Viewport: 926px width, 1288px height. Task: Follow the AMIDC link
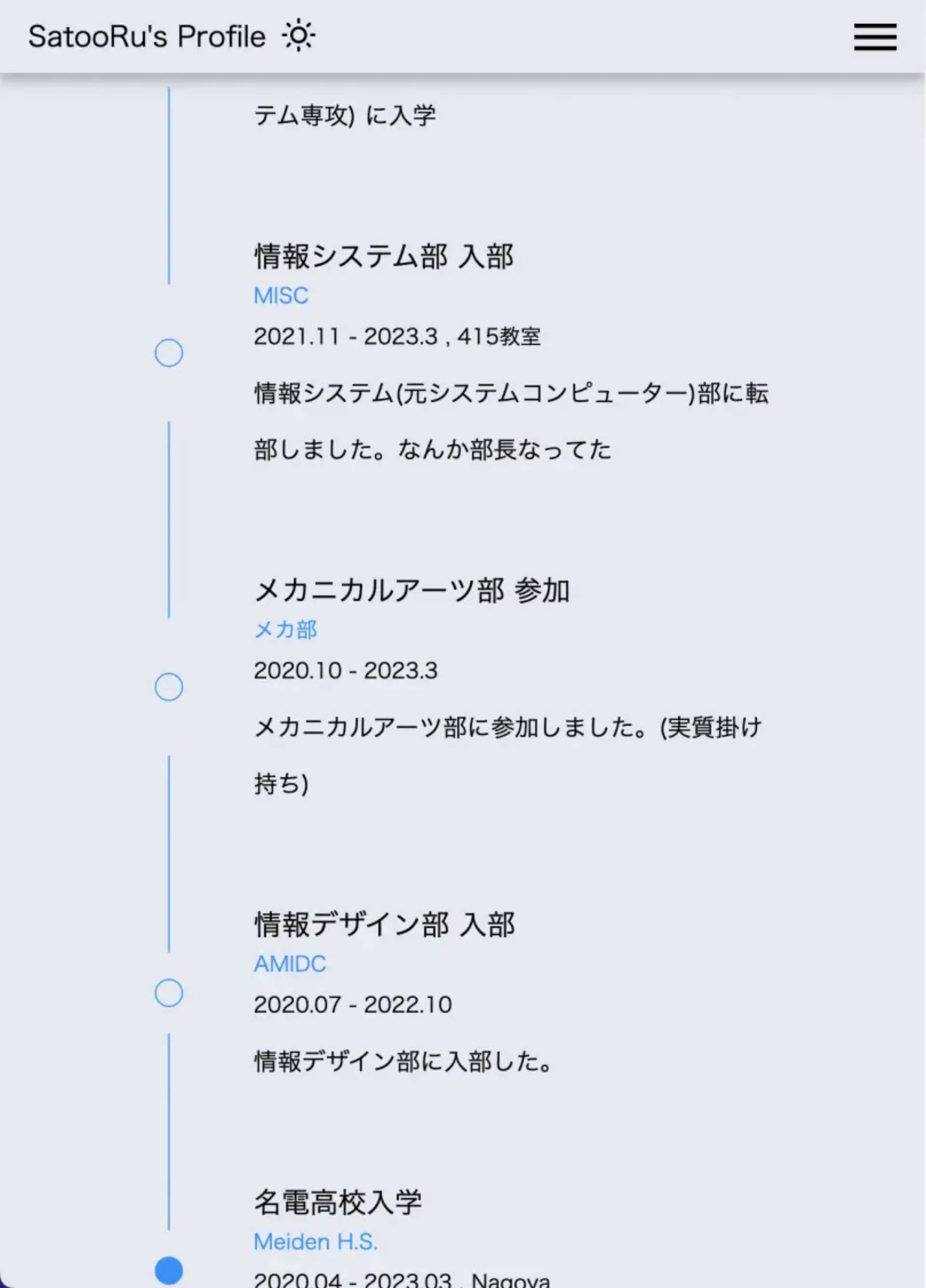[290, 964]
